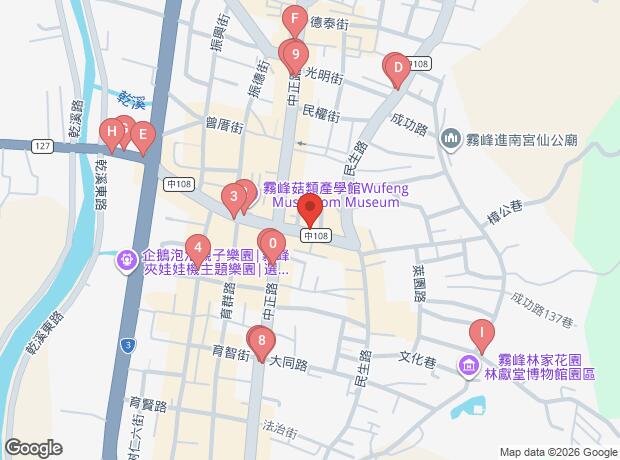Select the map pin labeled H
Screen dimensions: 620x460
pos(113,131)
